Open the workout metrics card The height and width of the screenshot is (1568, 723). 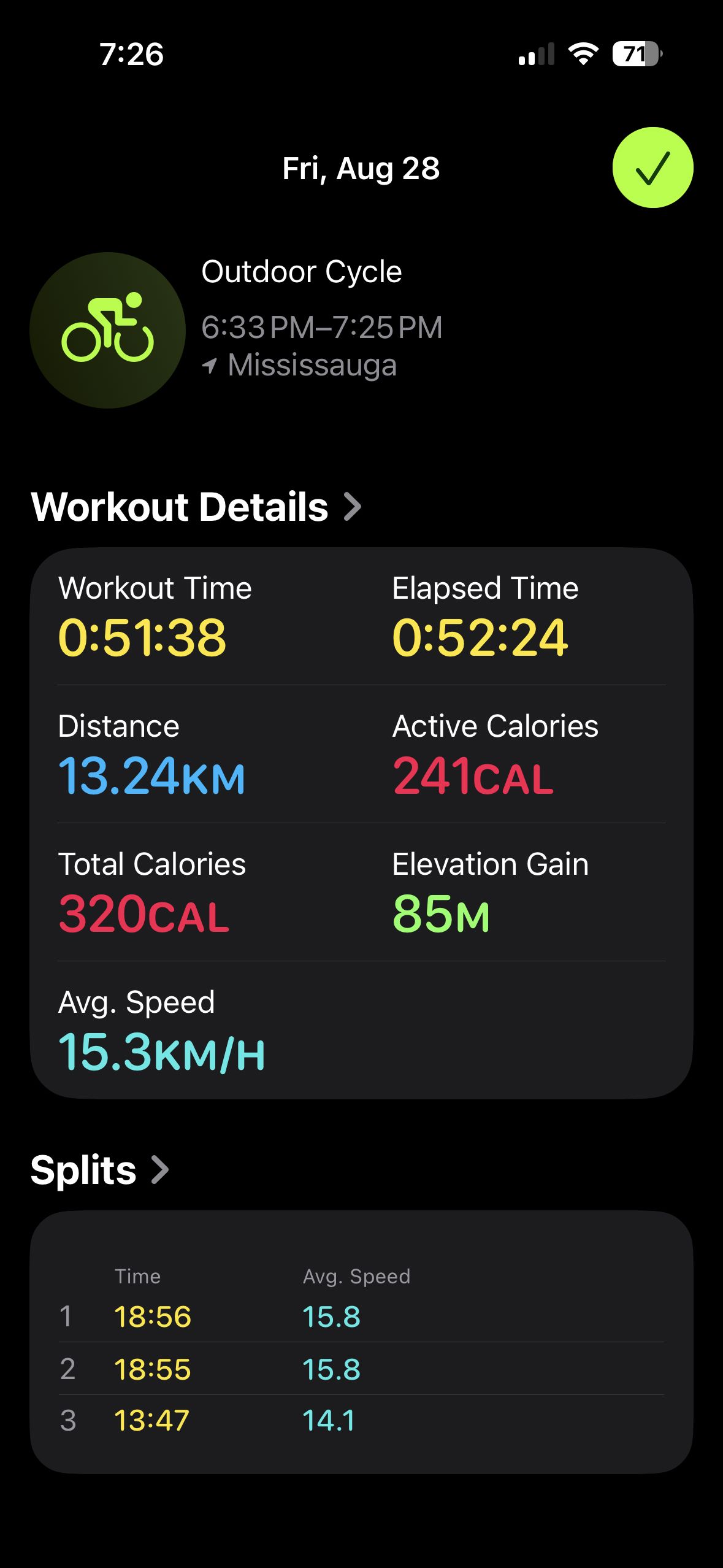(361, 823)
